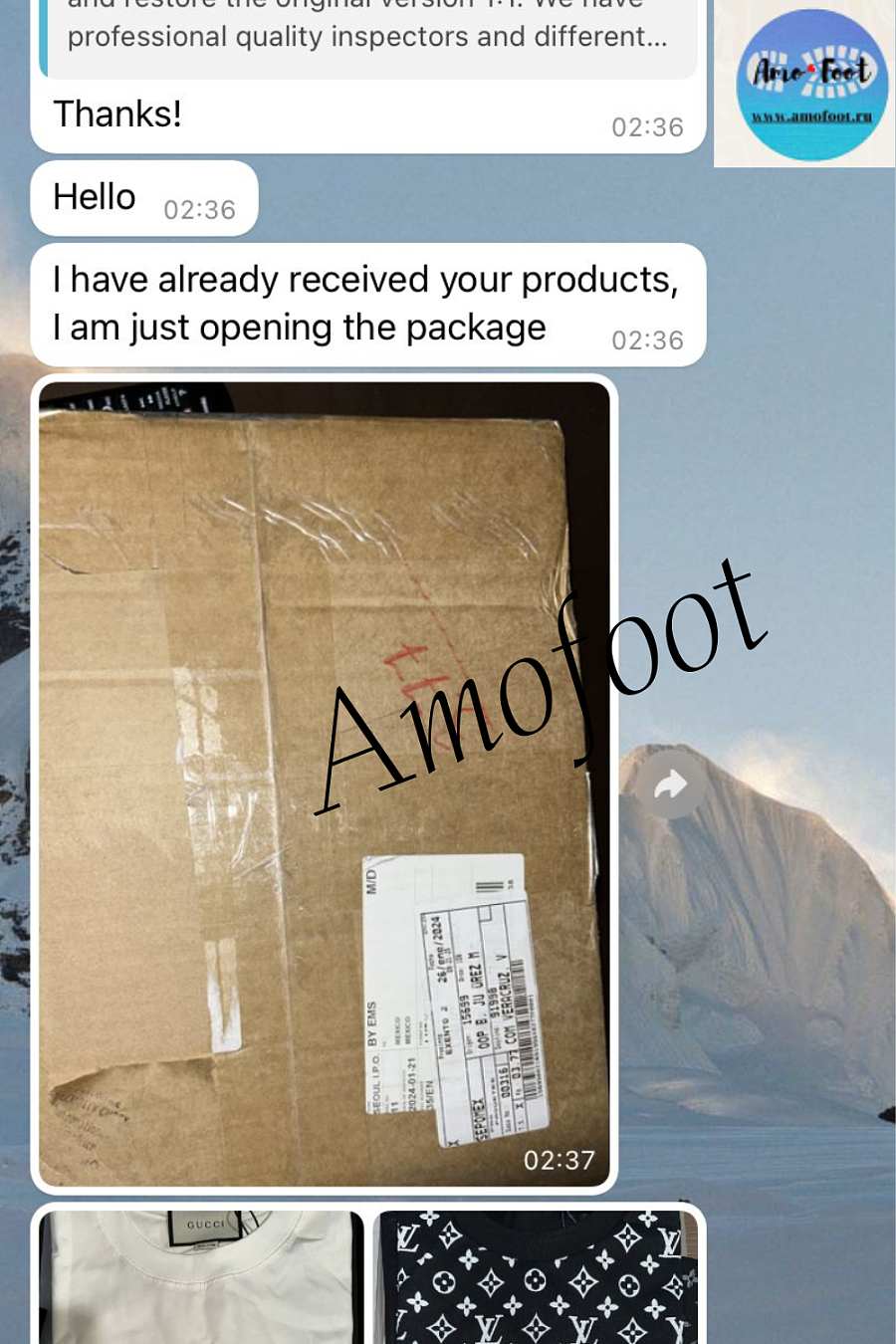This screenshot has height=1344, width=896.
Task: Open the black monogram shirt photo
Action: (x=536, y=1278)
